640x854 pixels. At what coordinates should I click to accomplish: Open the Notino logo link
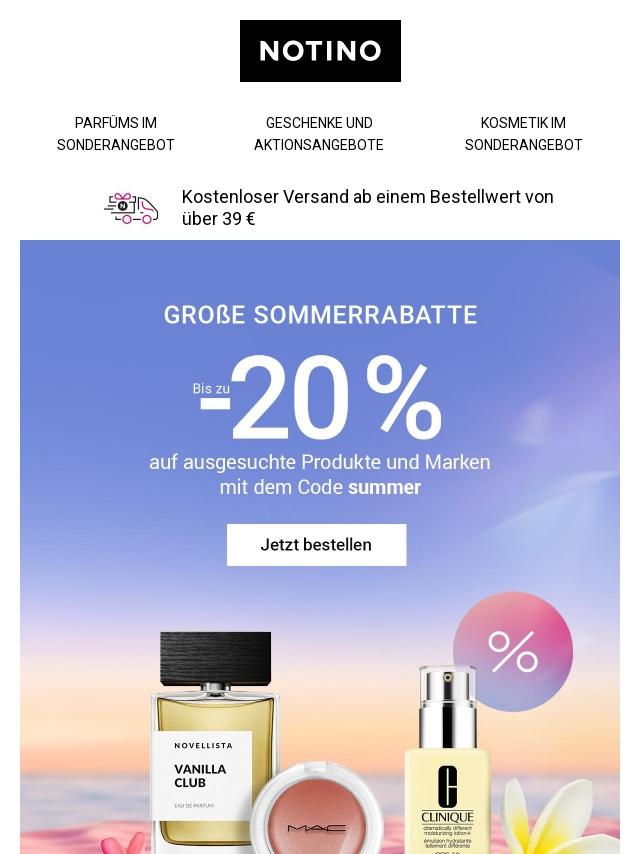320,51
